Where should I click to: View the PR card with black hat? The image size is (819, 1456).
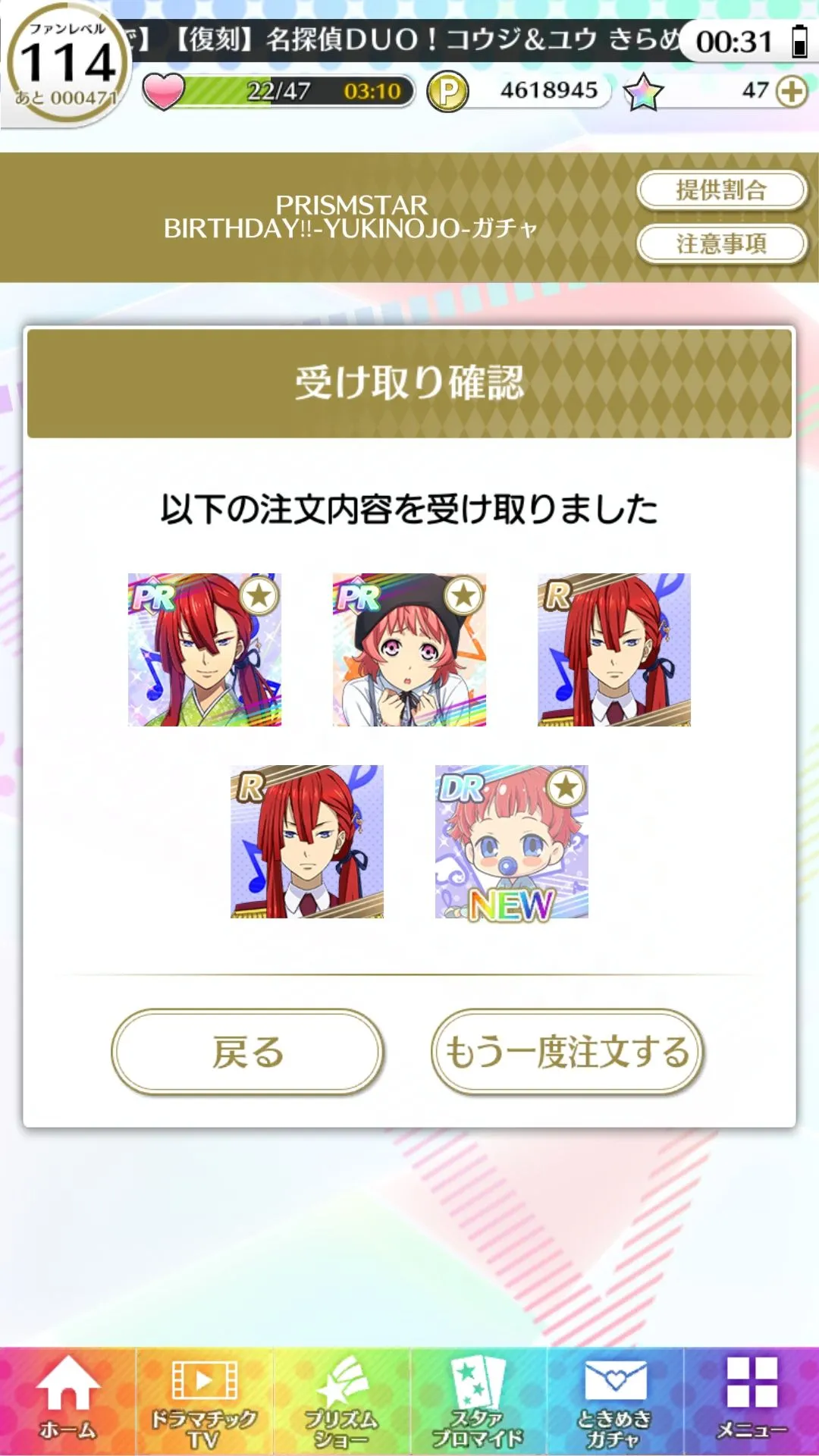coord(409,650)
